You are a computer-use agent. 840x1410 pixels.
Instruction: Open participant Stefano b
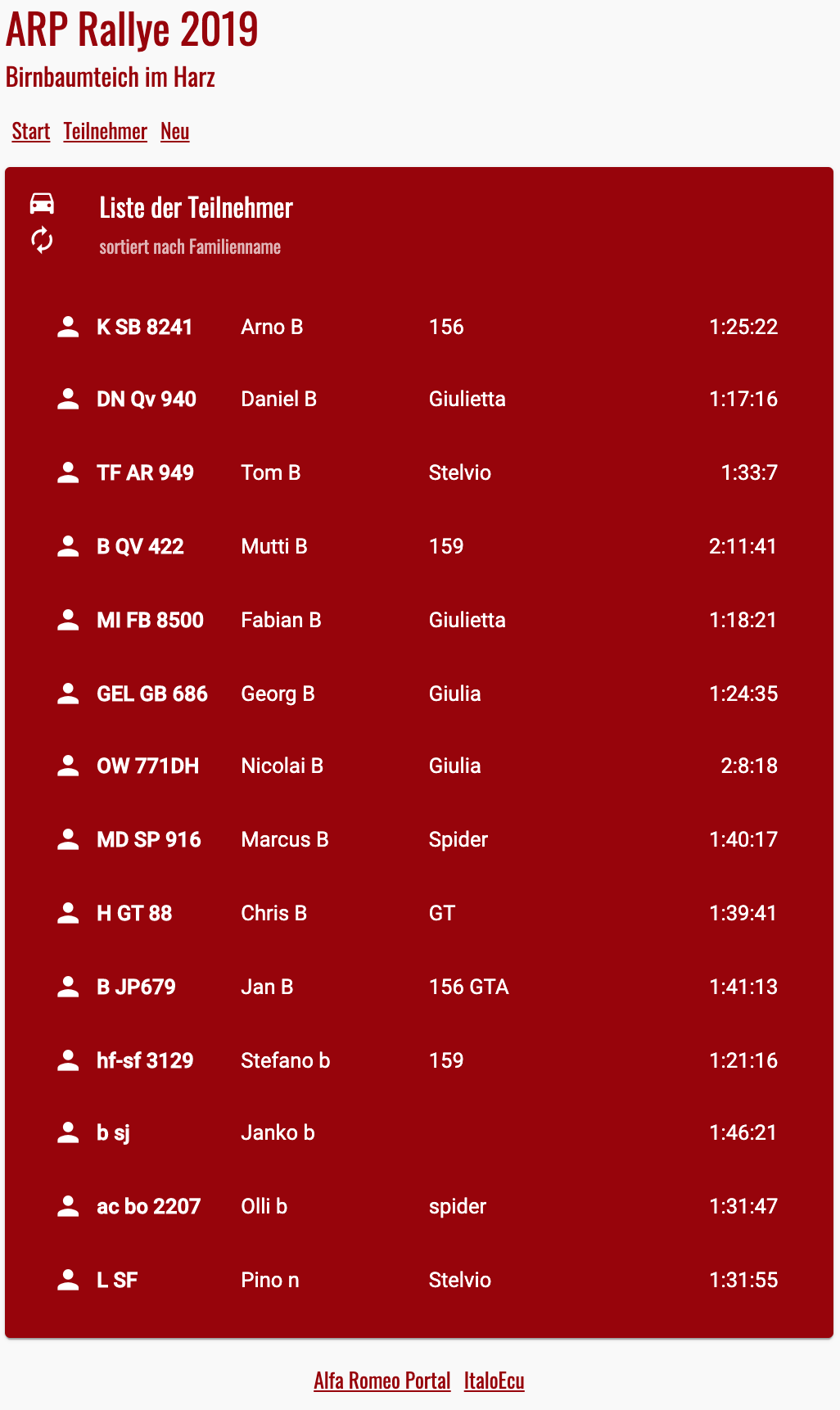[x=285, y=1060]
